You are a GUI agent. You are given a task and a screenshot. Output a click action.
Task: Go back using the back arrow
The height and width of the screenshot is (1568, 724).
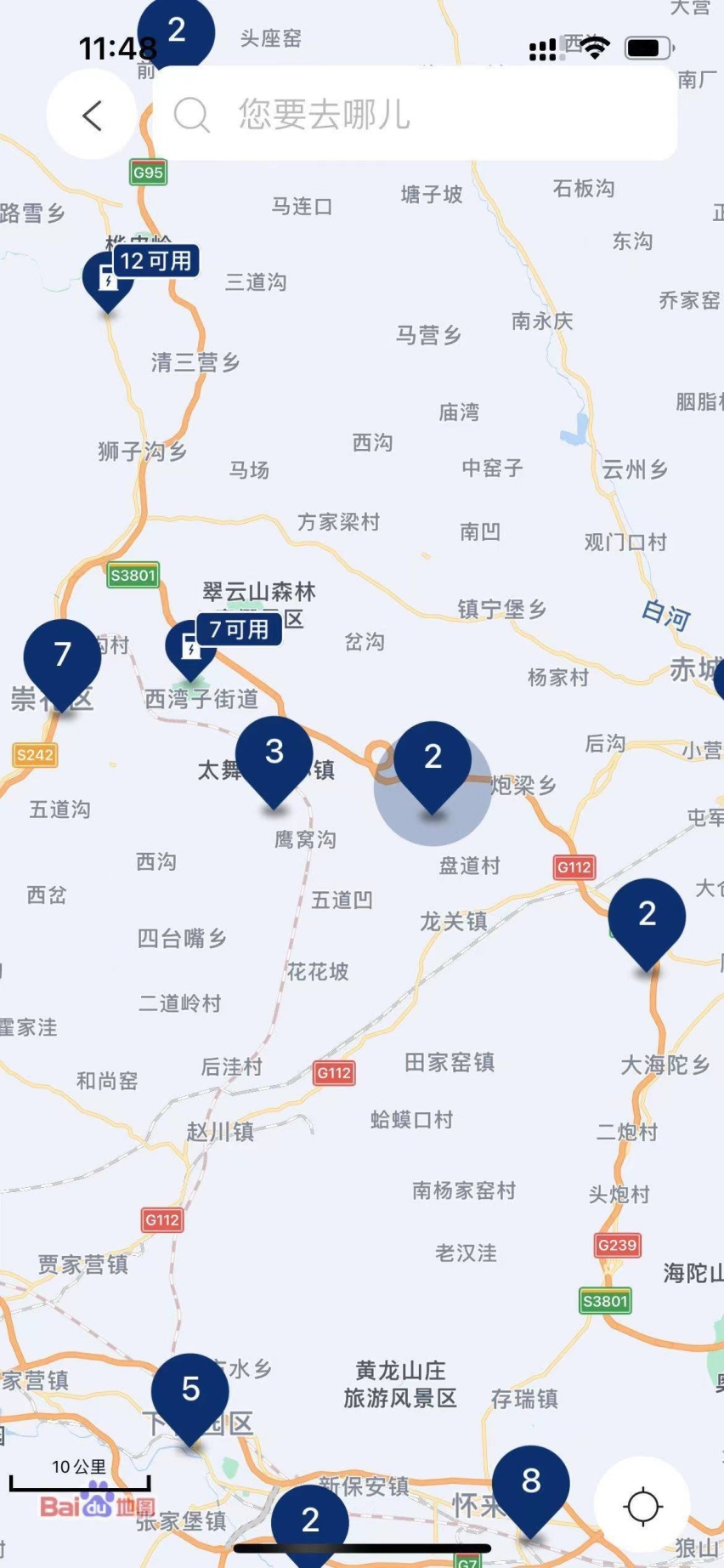[92, 115]
